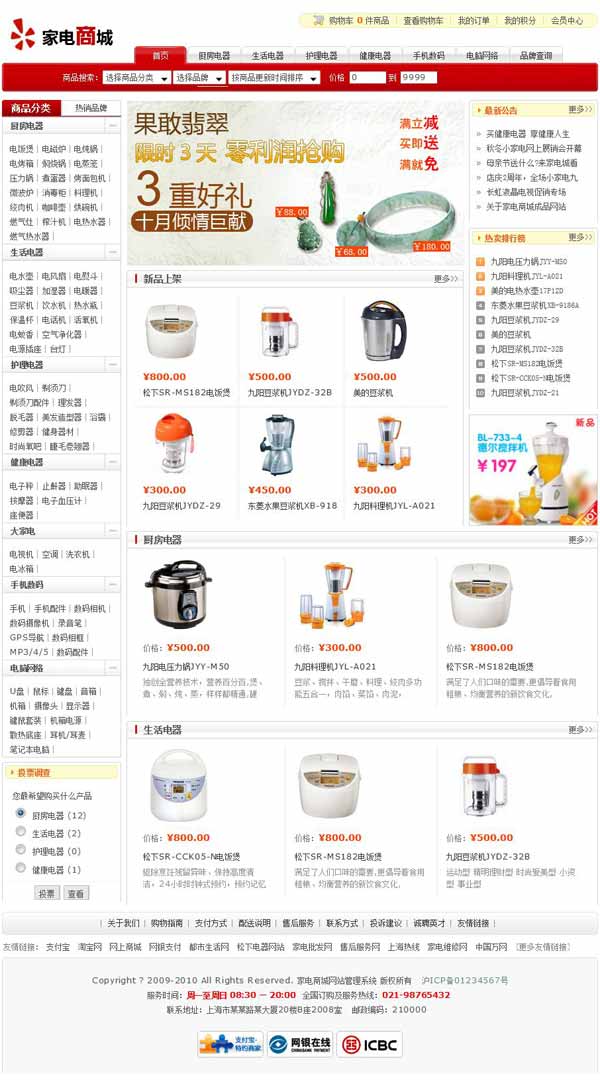Switch to the 热销品牌 sidebar tab
Viewport: 600px width, 1080px height.
click(90, 108)
